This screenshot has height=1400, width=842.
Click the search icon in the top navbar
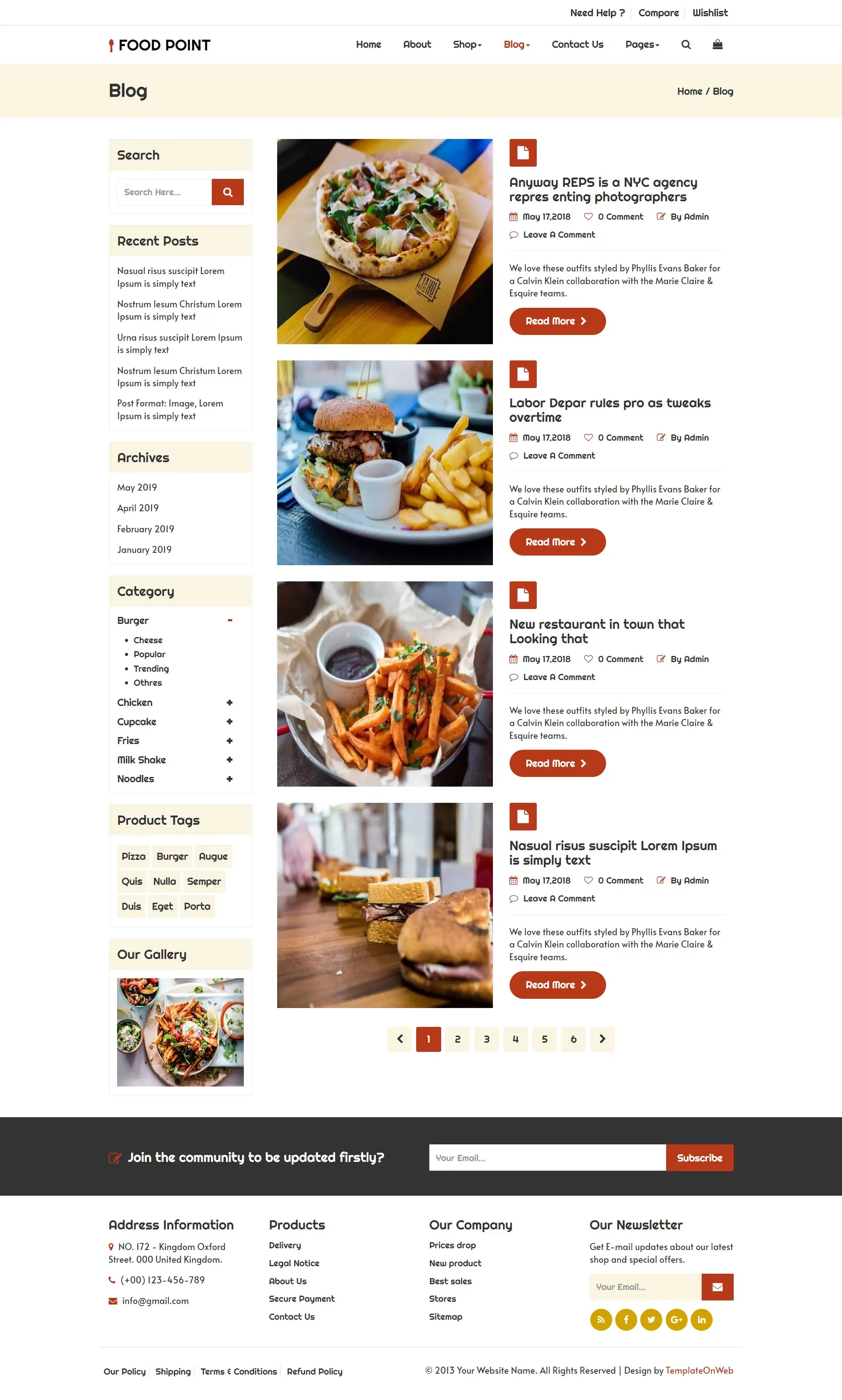(x=686, y=44)
